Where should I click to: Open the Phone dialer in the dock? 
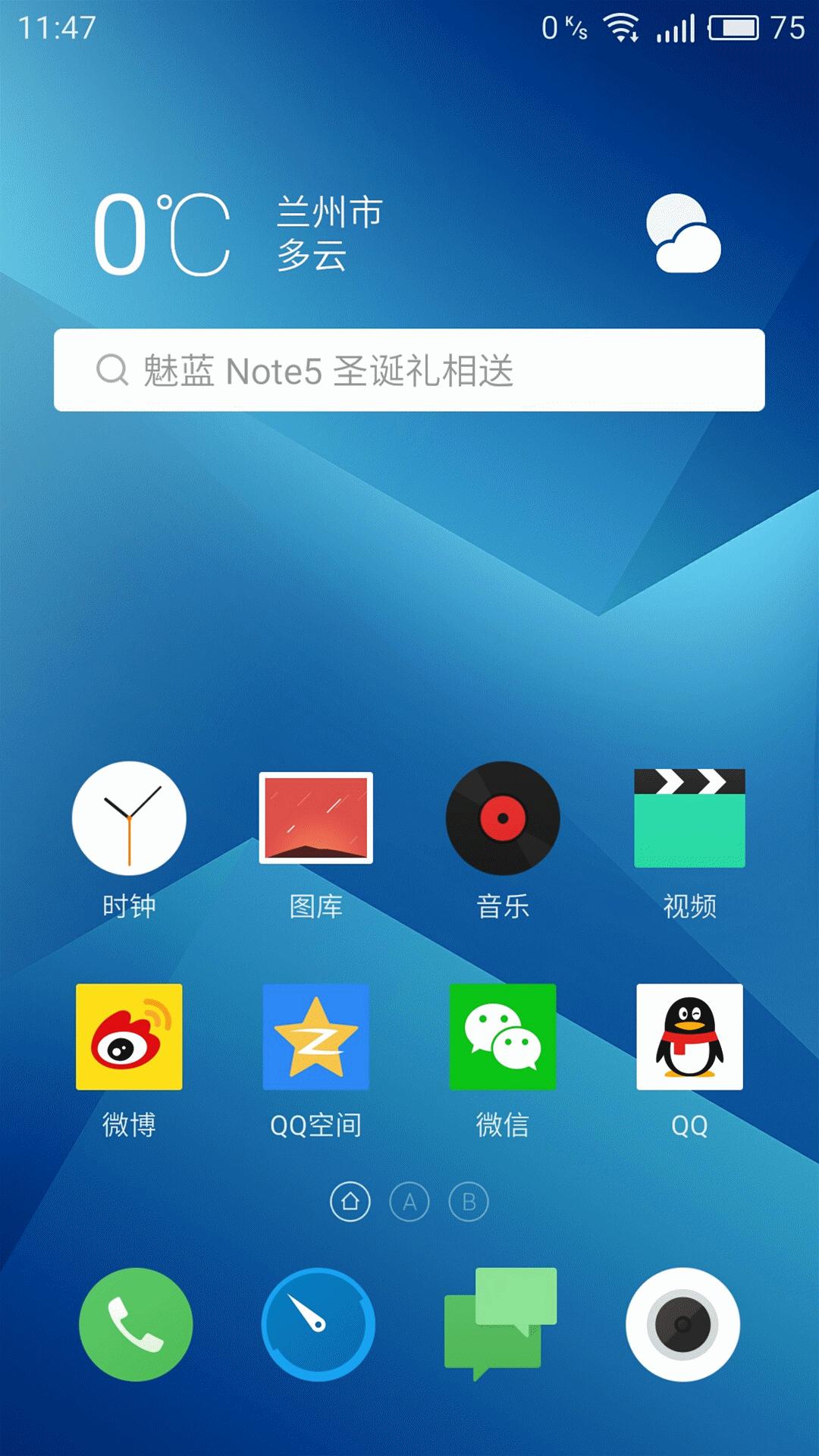[136, 1323]
